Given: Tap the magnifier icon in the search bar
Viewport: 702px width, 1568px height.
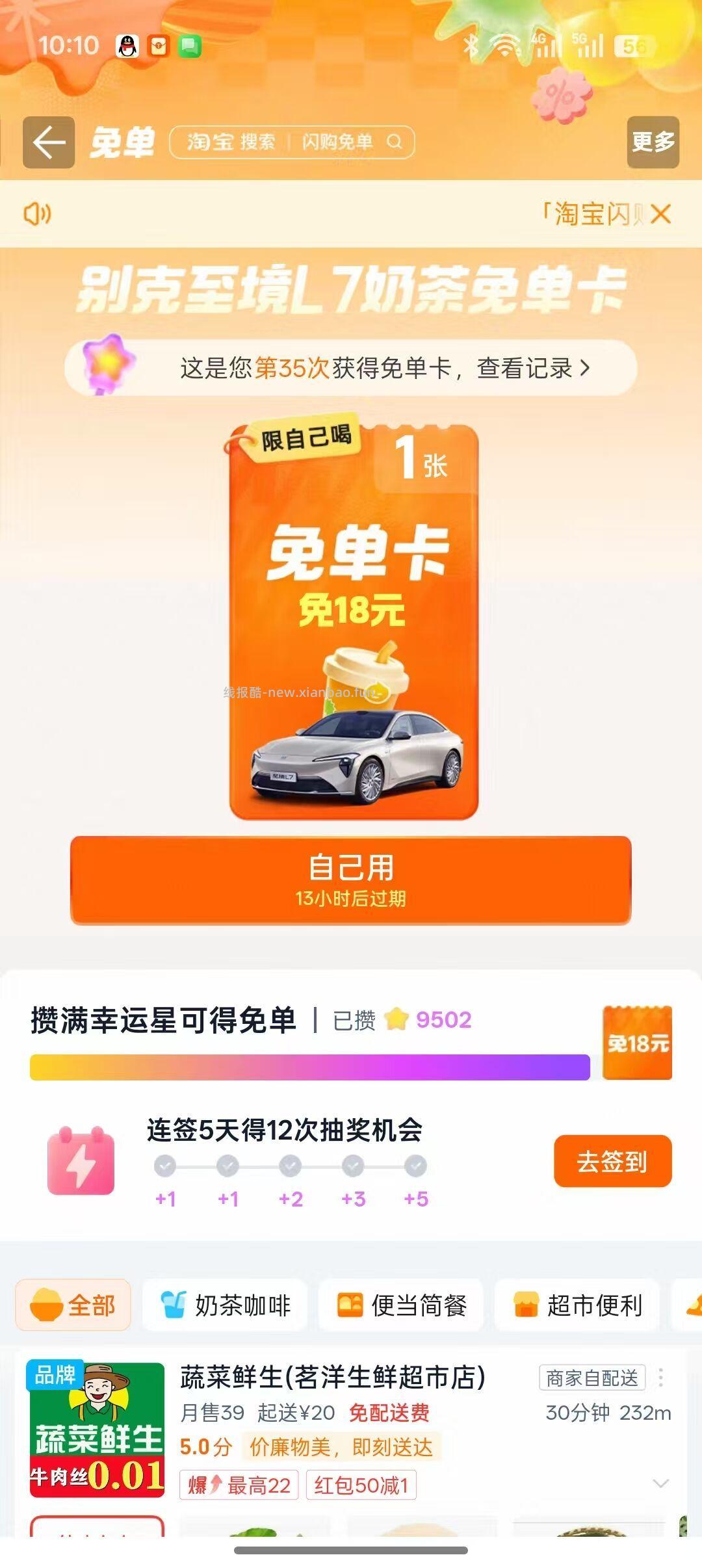Looking at the screenshot, I should 395,141.
